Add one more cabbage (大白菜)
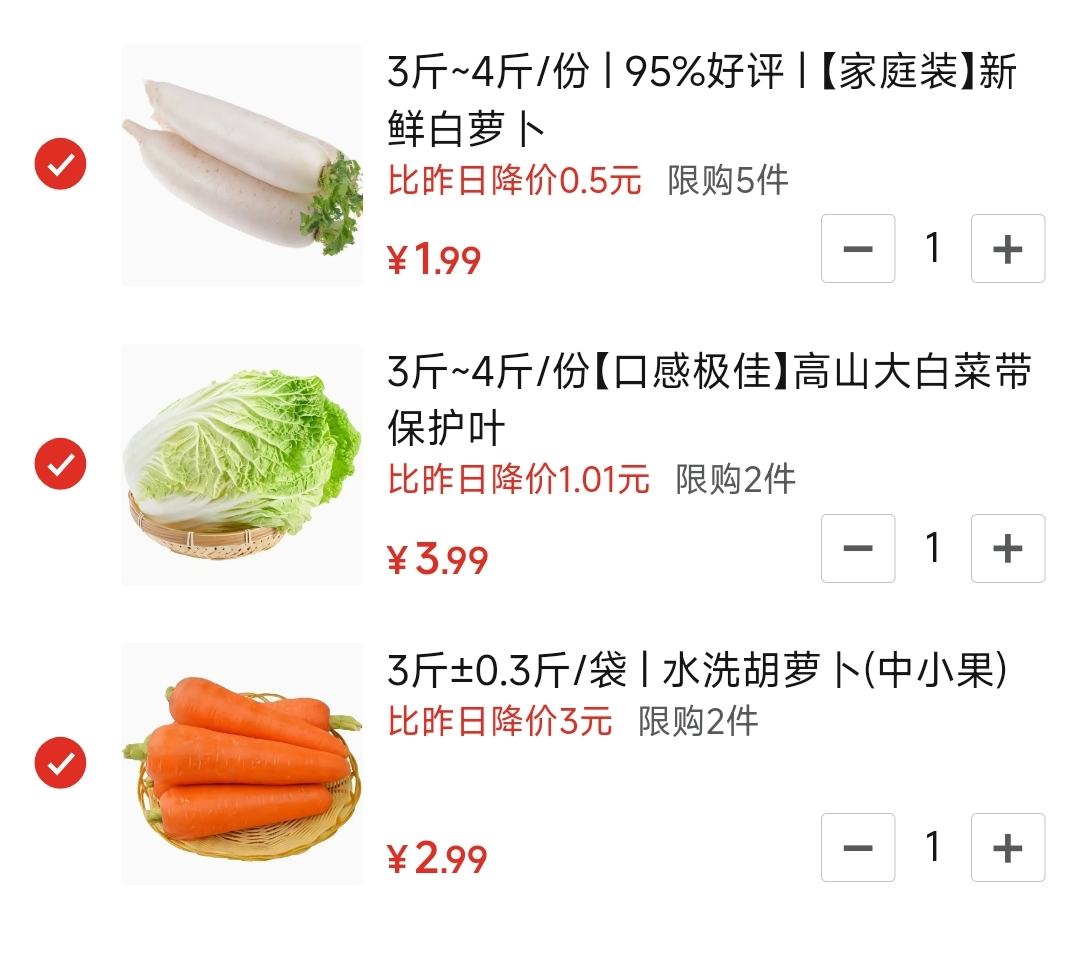 point(1008,548)
